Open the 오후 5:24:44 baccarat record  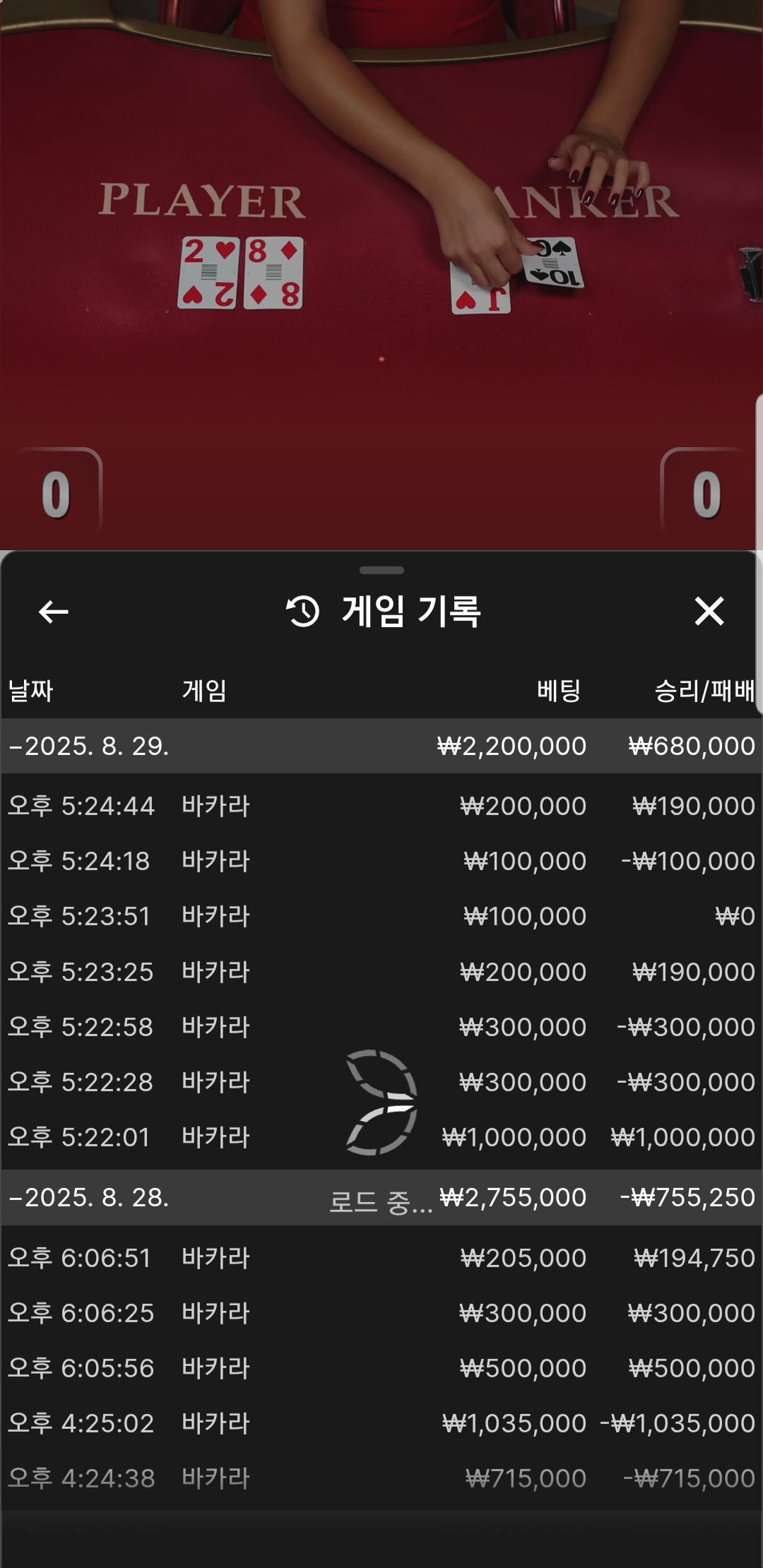[x=381, y=806]
